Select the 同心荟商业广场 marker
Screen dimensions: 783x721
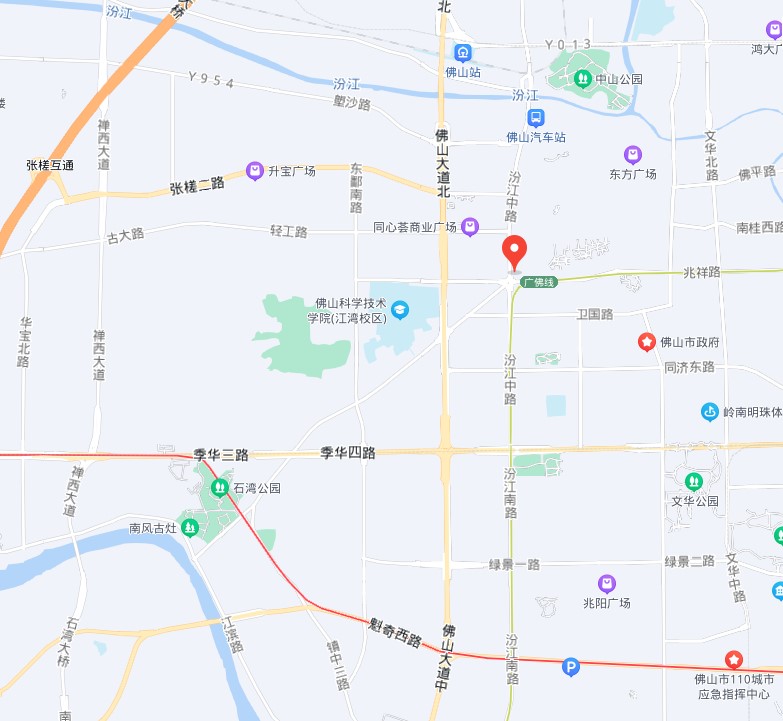(x=470, y=227)
